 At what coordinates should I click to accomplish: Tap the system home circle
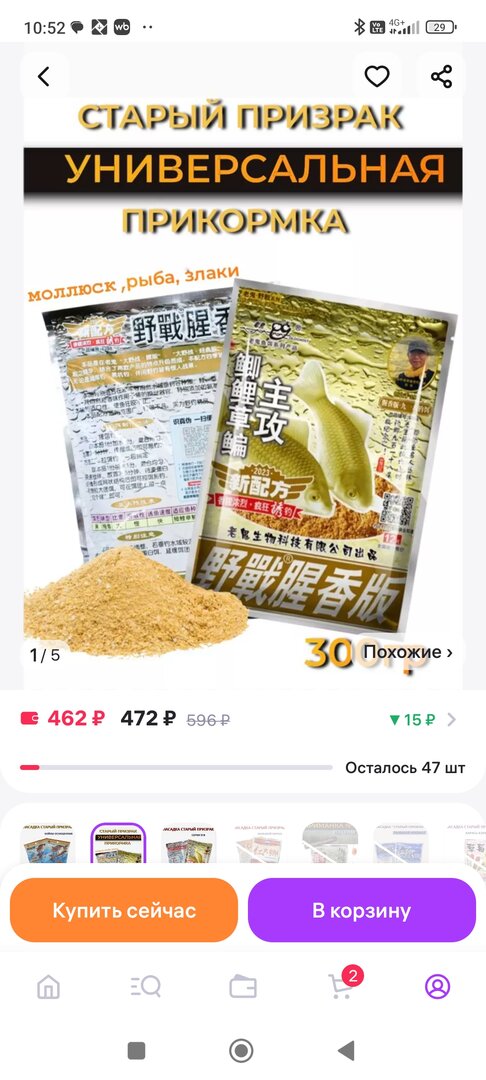pyautogui.click(x=241, y=1050)
